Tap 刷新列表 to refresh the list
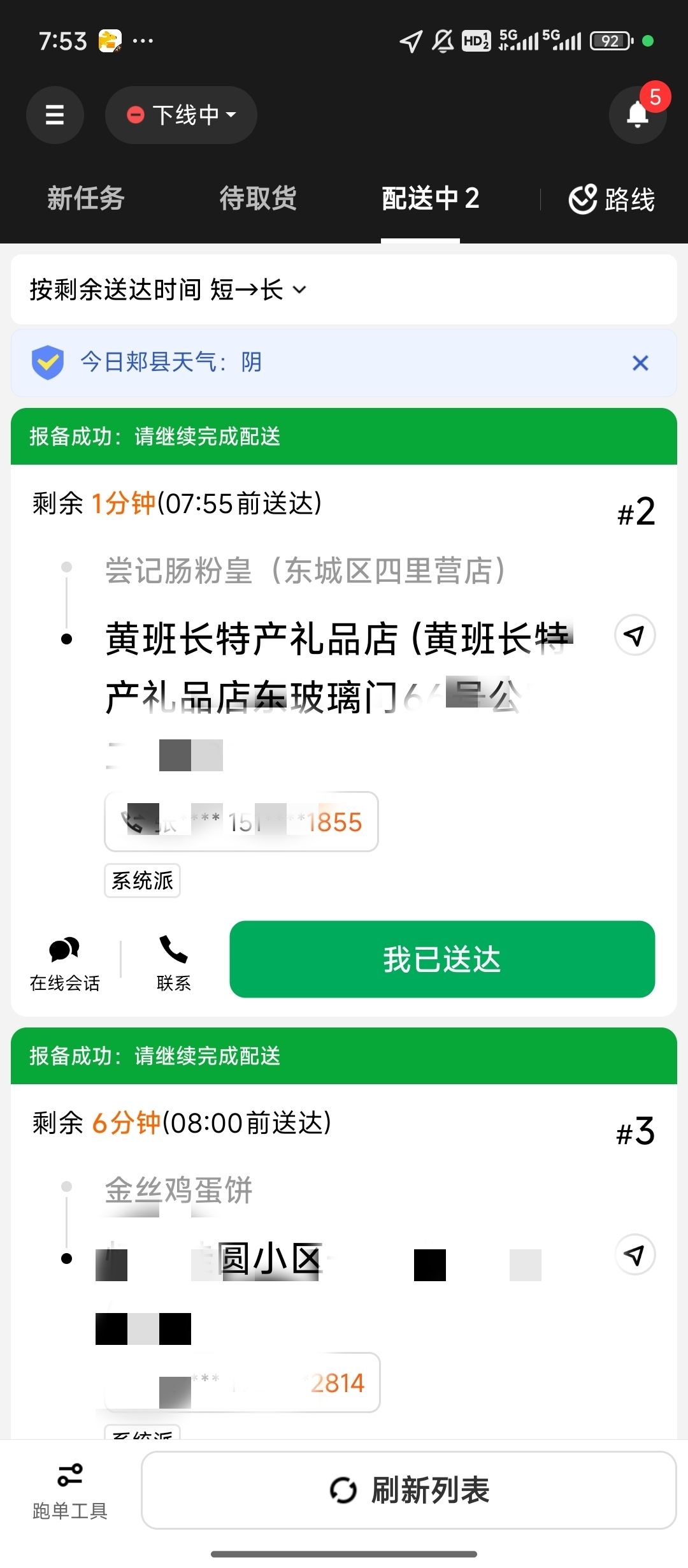 408,1490
